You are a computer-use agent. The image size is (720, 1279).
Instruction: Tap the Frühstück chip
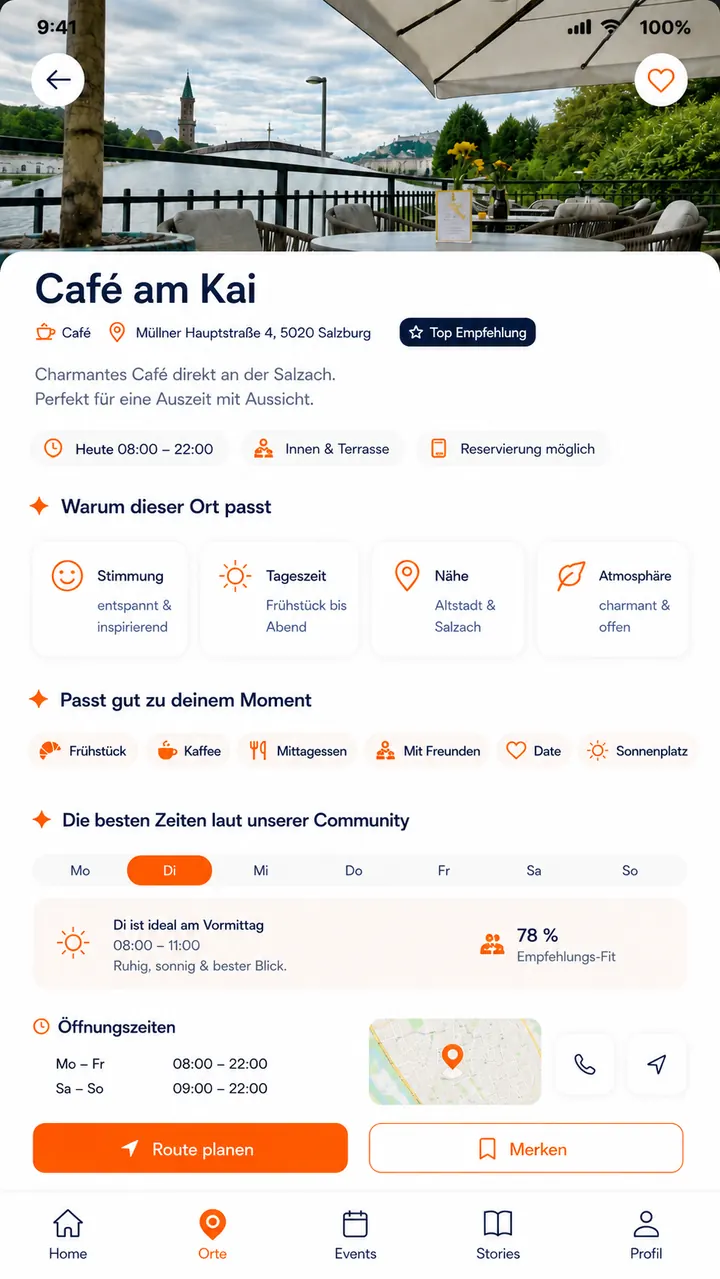click(x=84, y=751)
